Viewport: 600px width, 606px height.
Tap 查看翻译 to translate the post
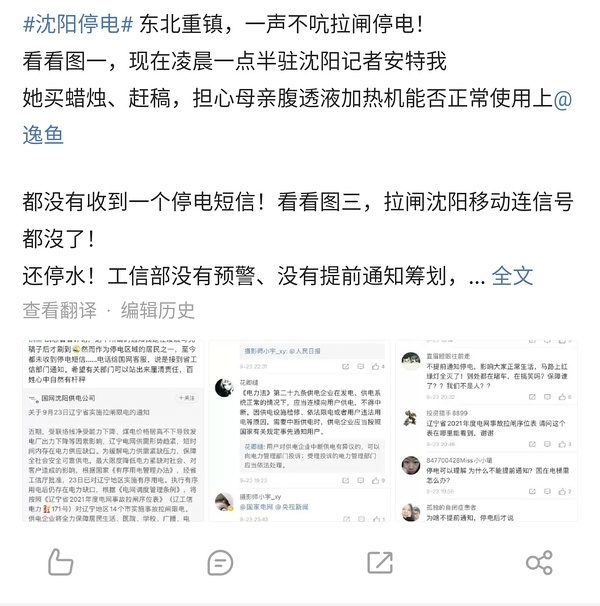pyautogui.click(x=60, y=310)
